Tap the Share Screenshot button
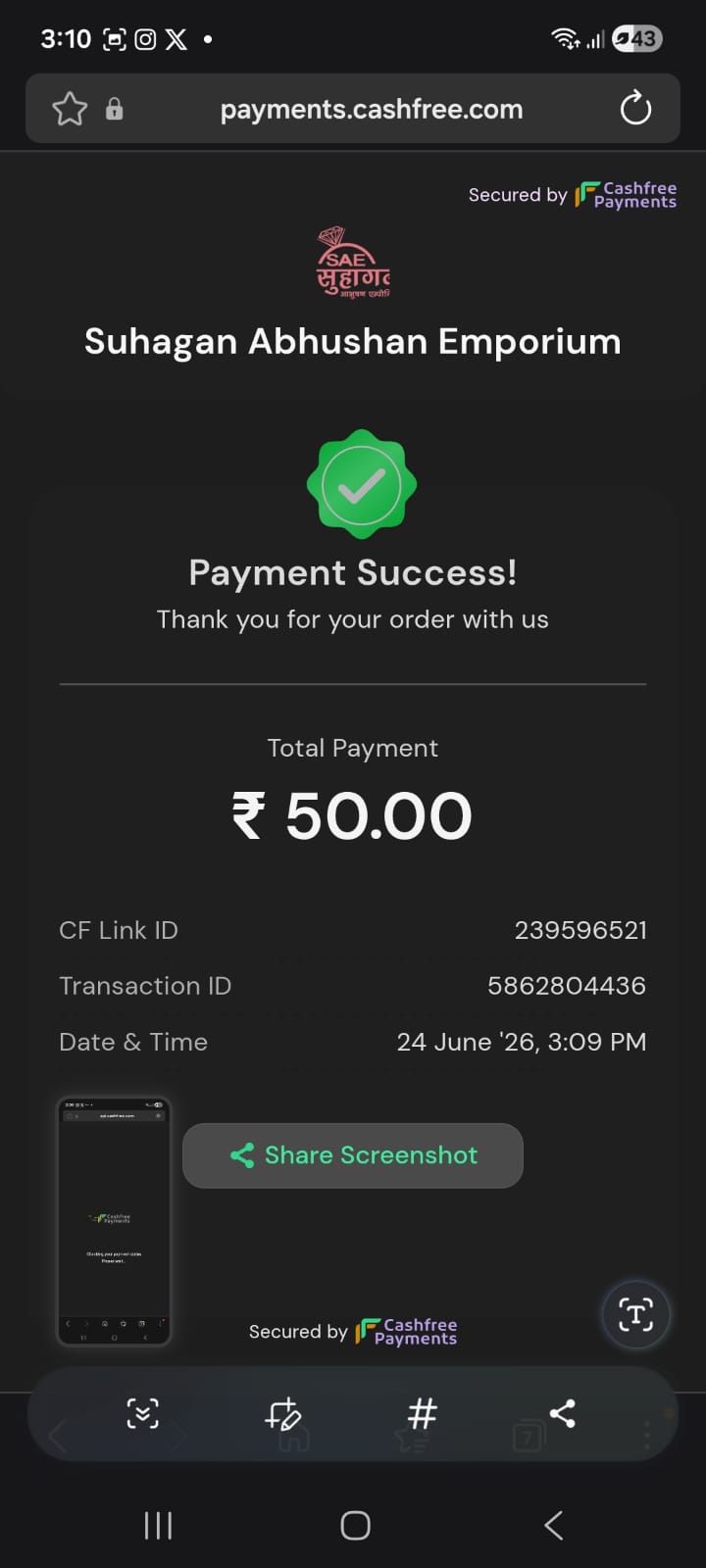 point(353,1155)
